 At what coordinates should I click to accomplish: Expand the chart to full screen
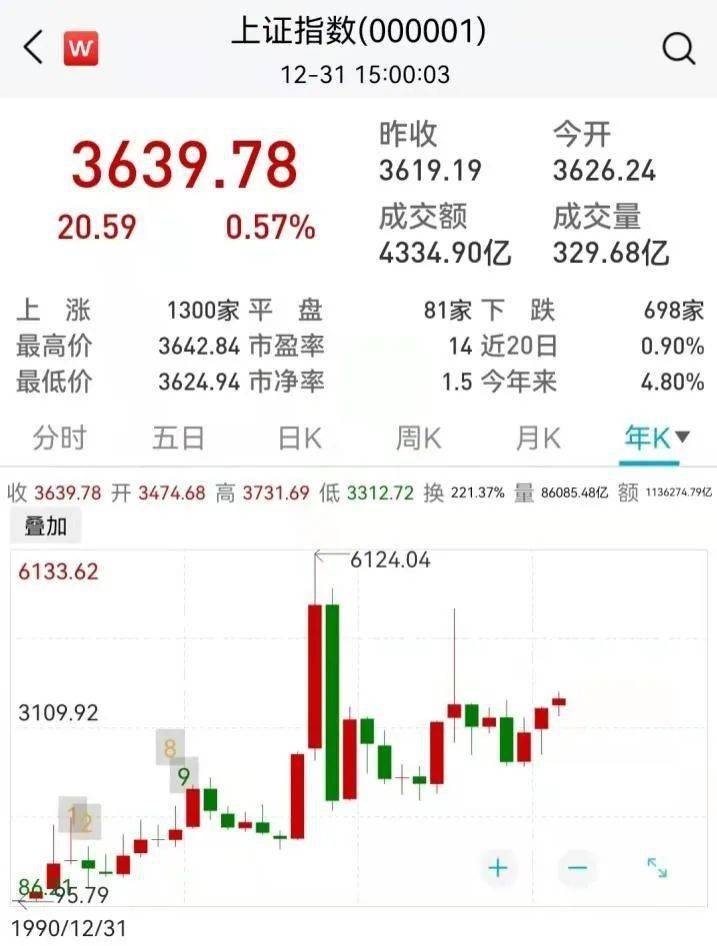click(x=657, y=867)
